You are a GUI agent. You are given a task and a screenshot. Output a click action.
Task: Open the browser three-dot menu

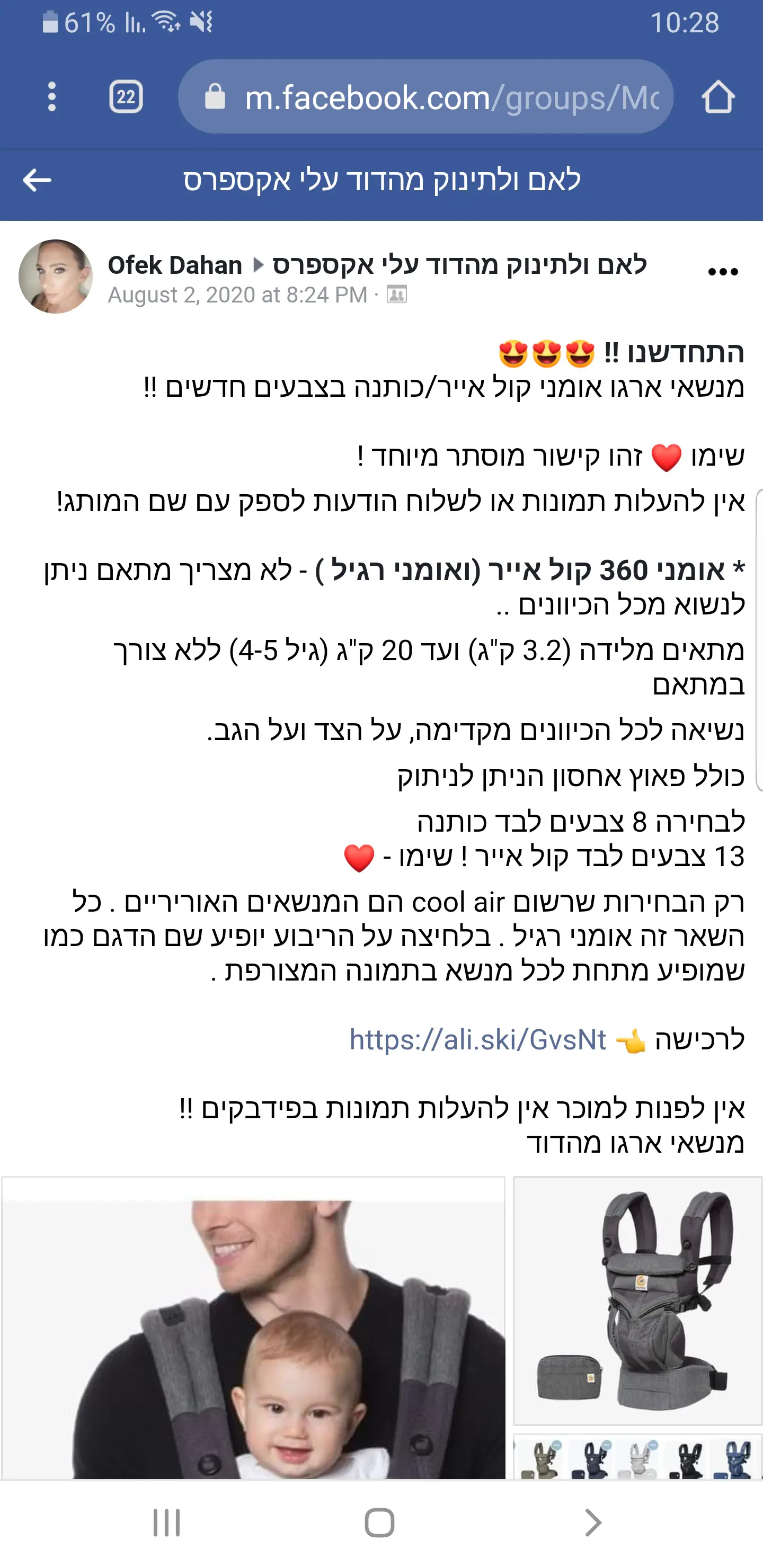click(x=52, y=97)
